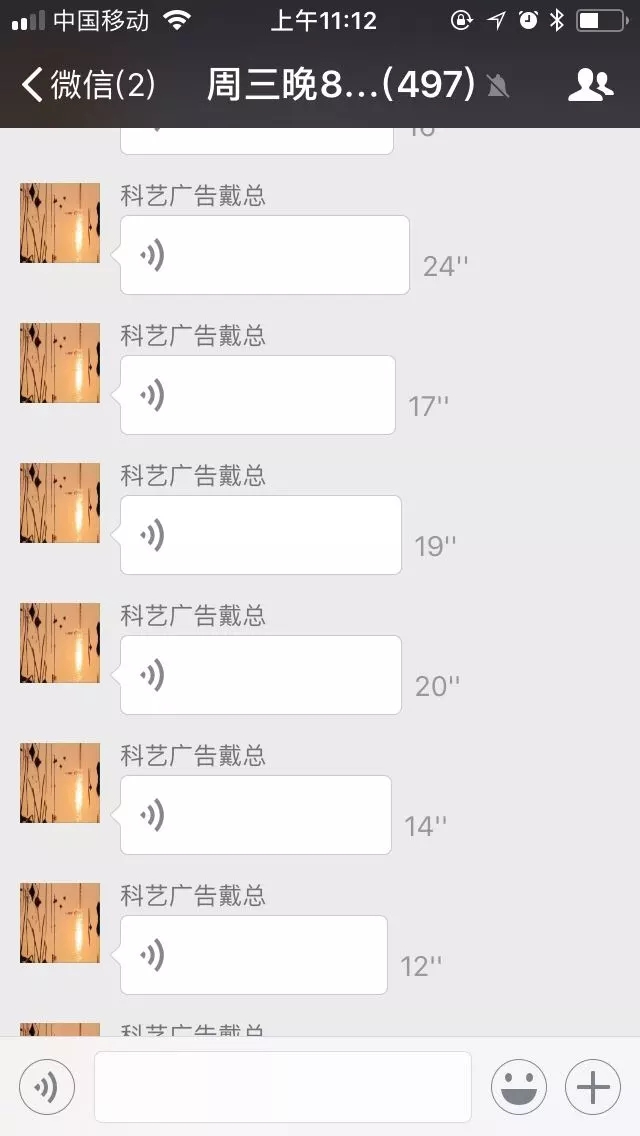
Task: Play the 12-second voice message
Action: pos(253,956)
